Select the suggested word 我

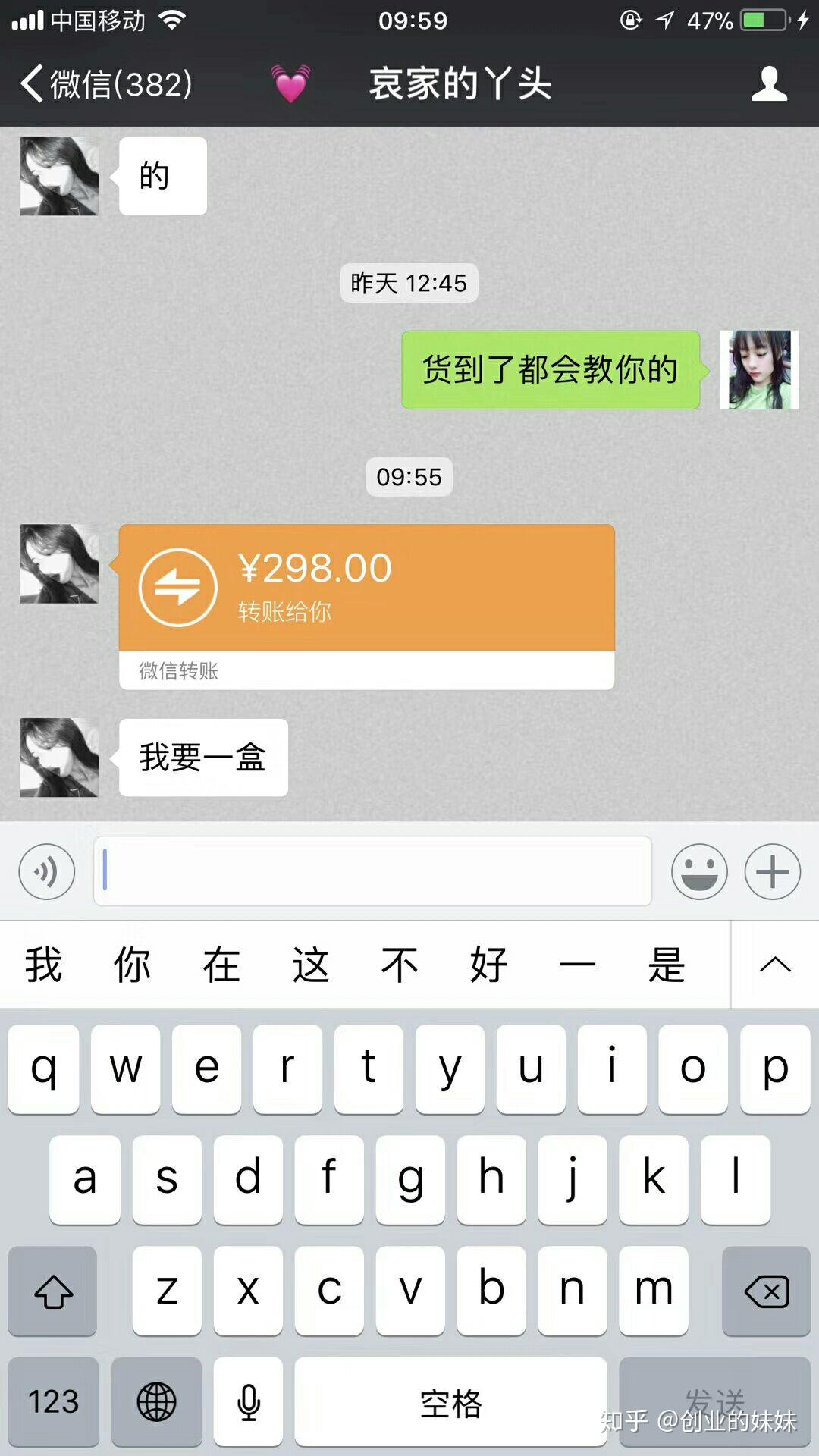click(x=43, y=965)
